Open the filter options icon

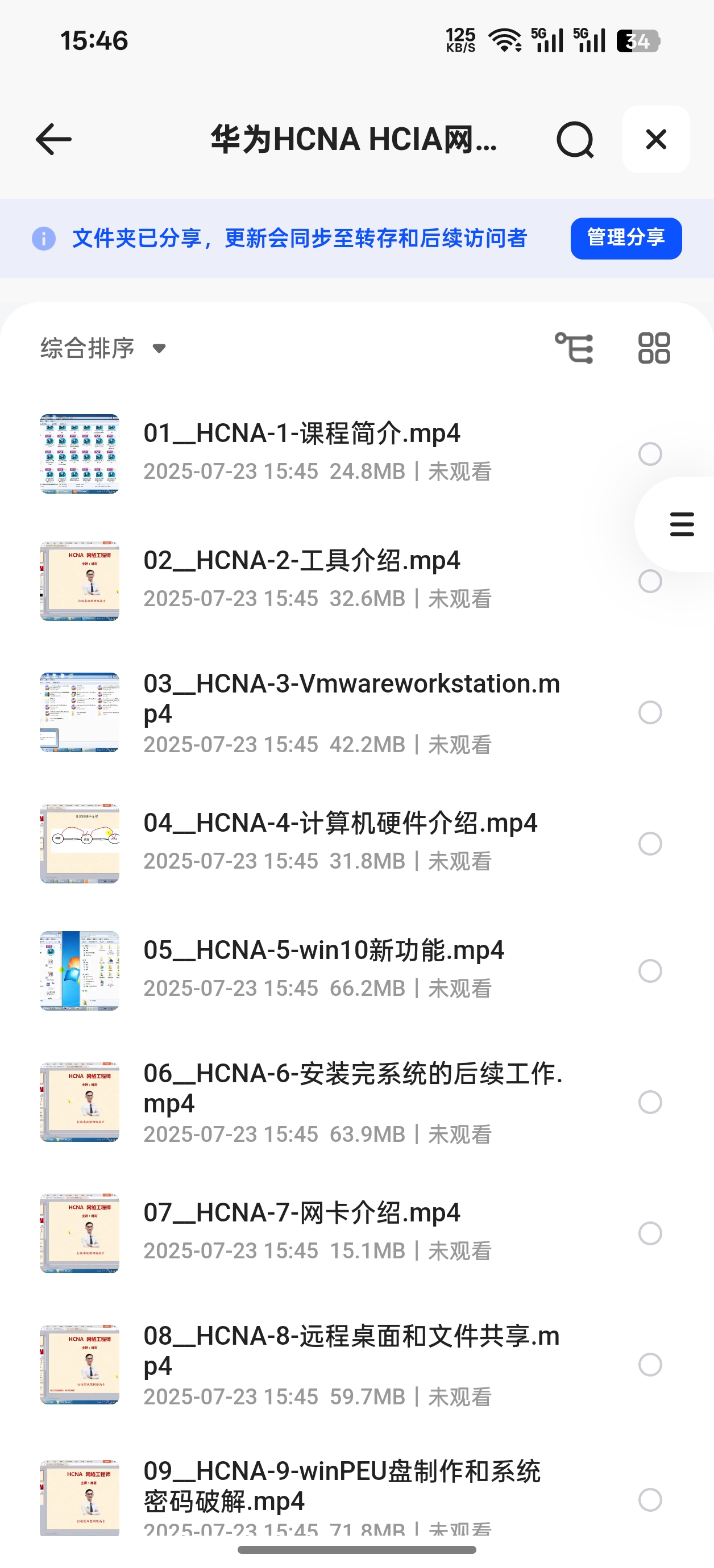click(x=575, y=348)
